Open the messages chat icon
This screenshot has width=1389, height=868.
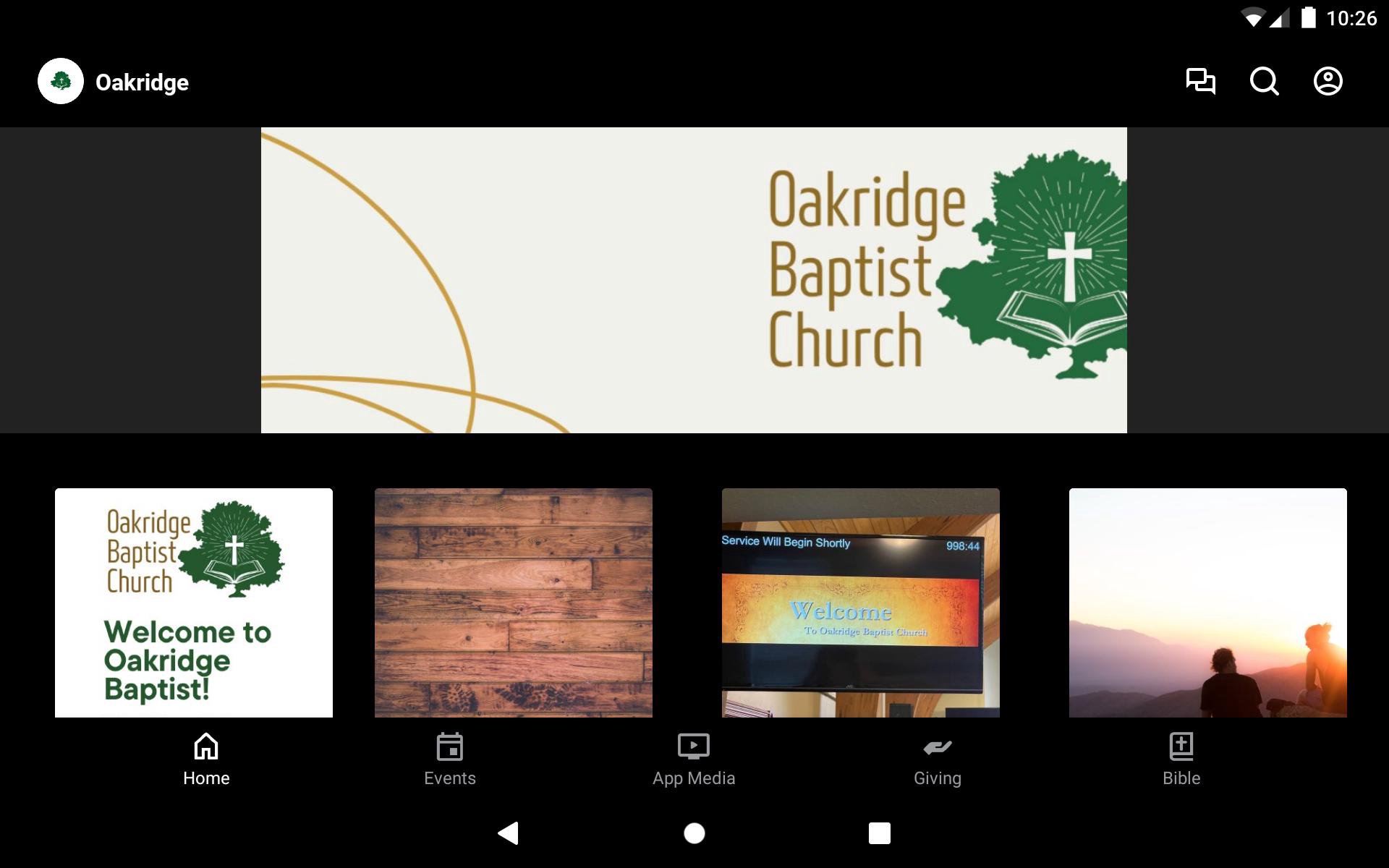1200,81
